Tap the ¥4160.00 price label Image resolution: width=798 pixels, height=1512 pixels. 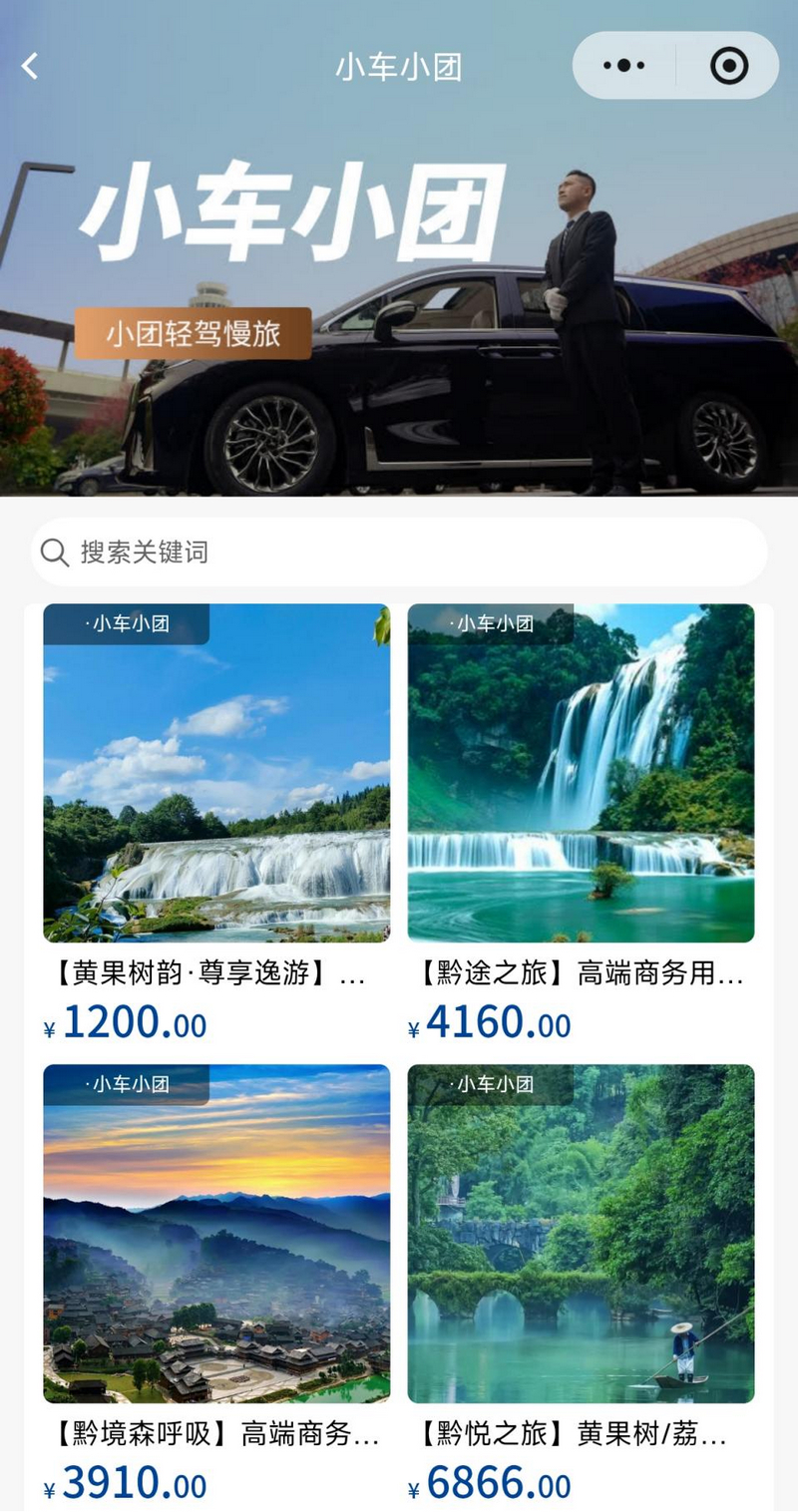pyautogui.click(x=494, y=1023)
